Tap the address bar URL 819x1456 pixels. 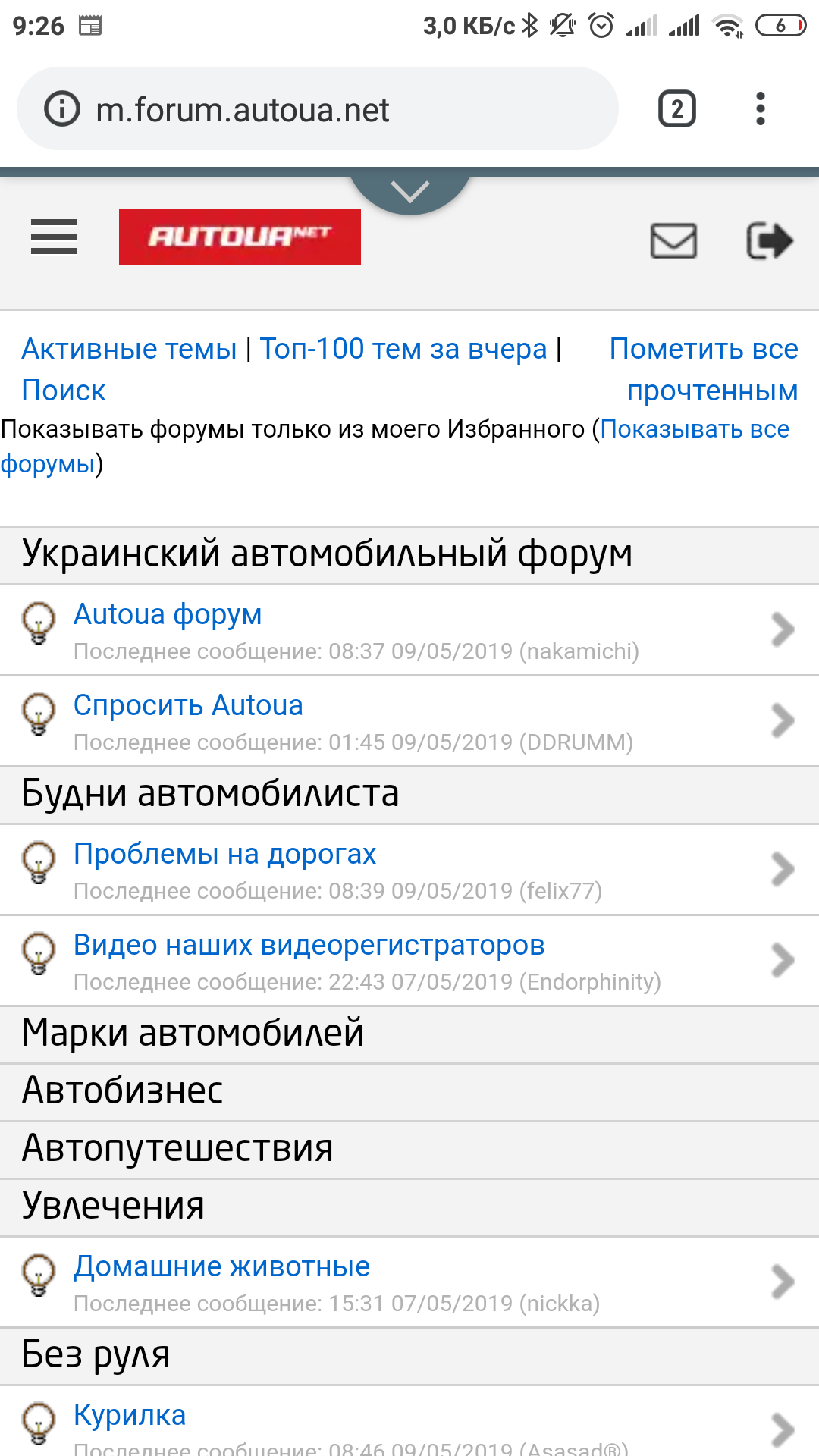[x=243, y=111]
